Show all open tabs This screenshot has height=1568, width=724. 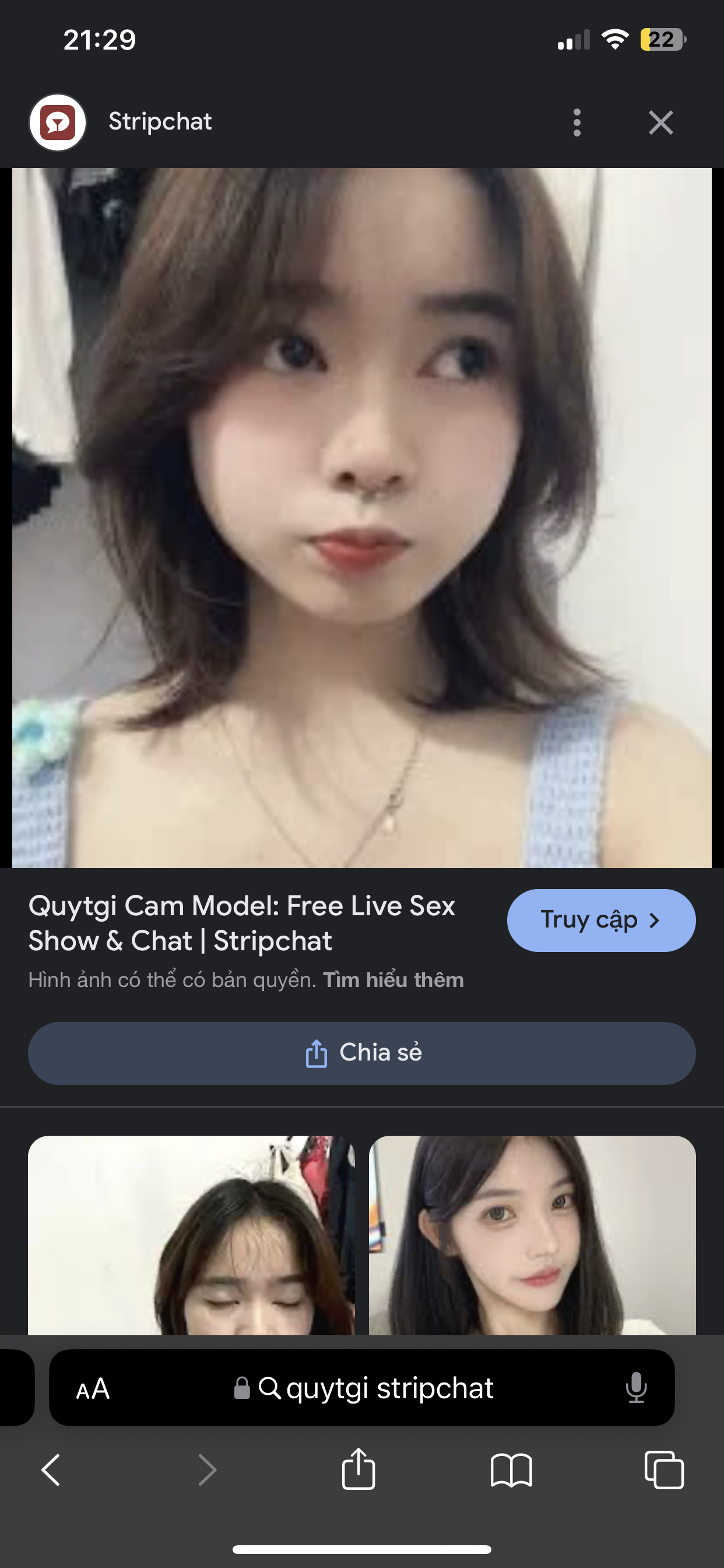(x=664, y=1470)
